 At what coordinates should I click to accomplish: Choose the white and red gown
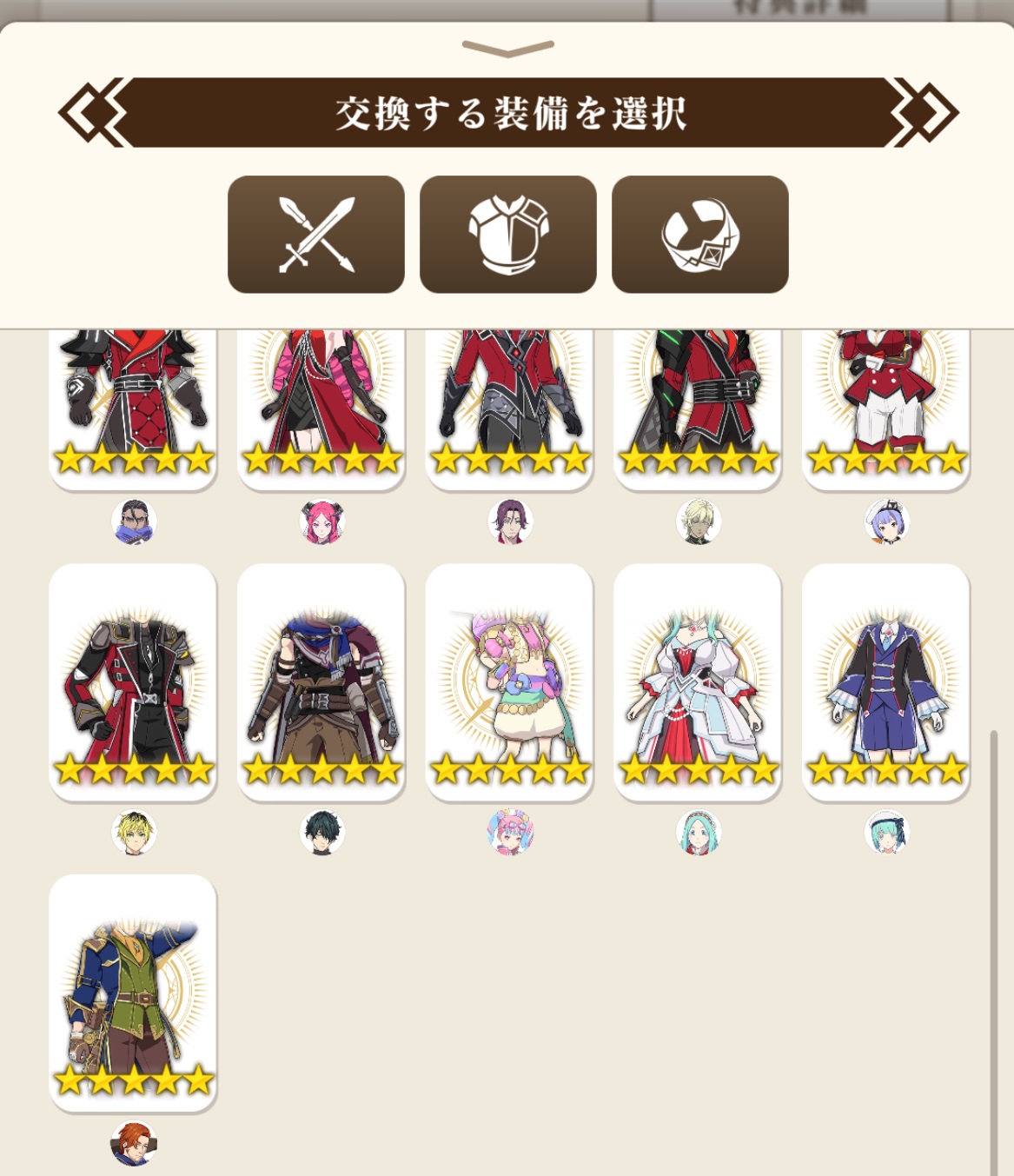tap(697, 682)
